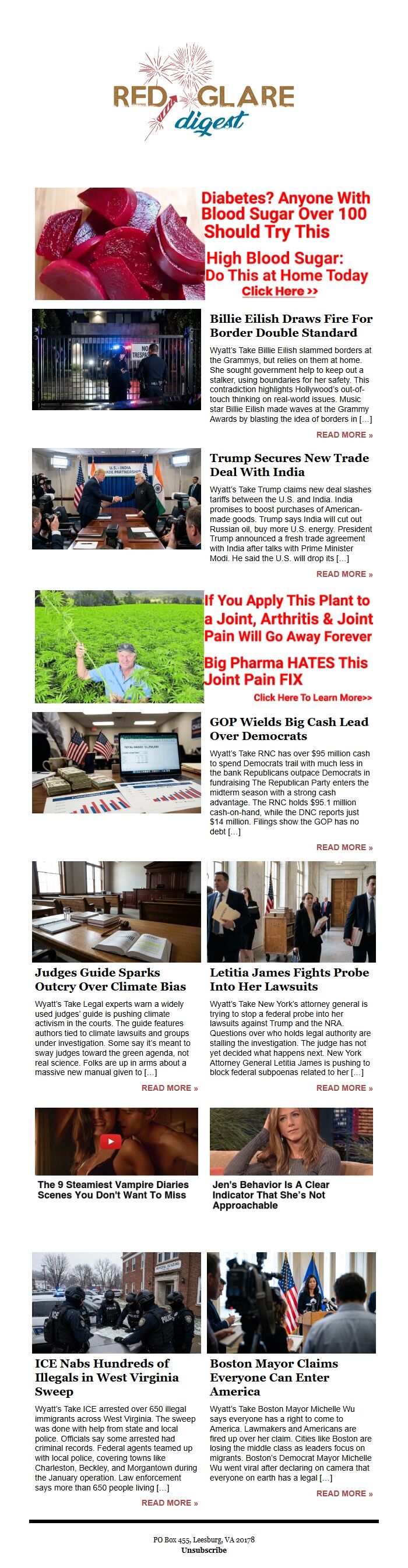
Task: Unsubscribe from Red Glare Digest emails
Action: coord(203,1550)
